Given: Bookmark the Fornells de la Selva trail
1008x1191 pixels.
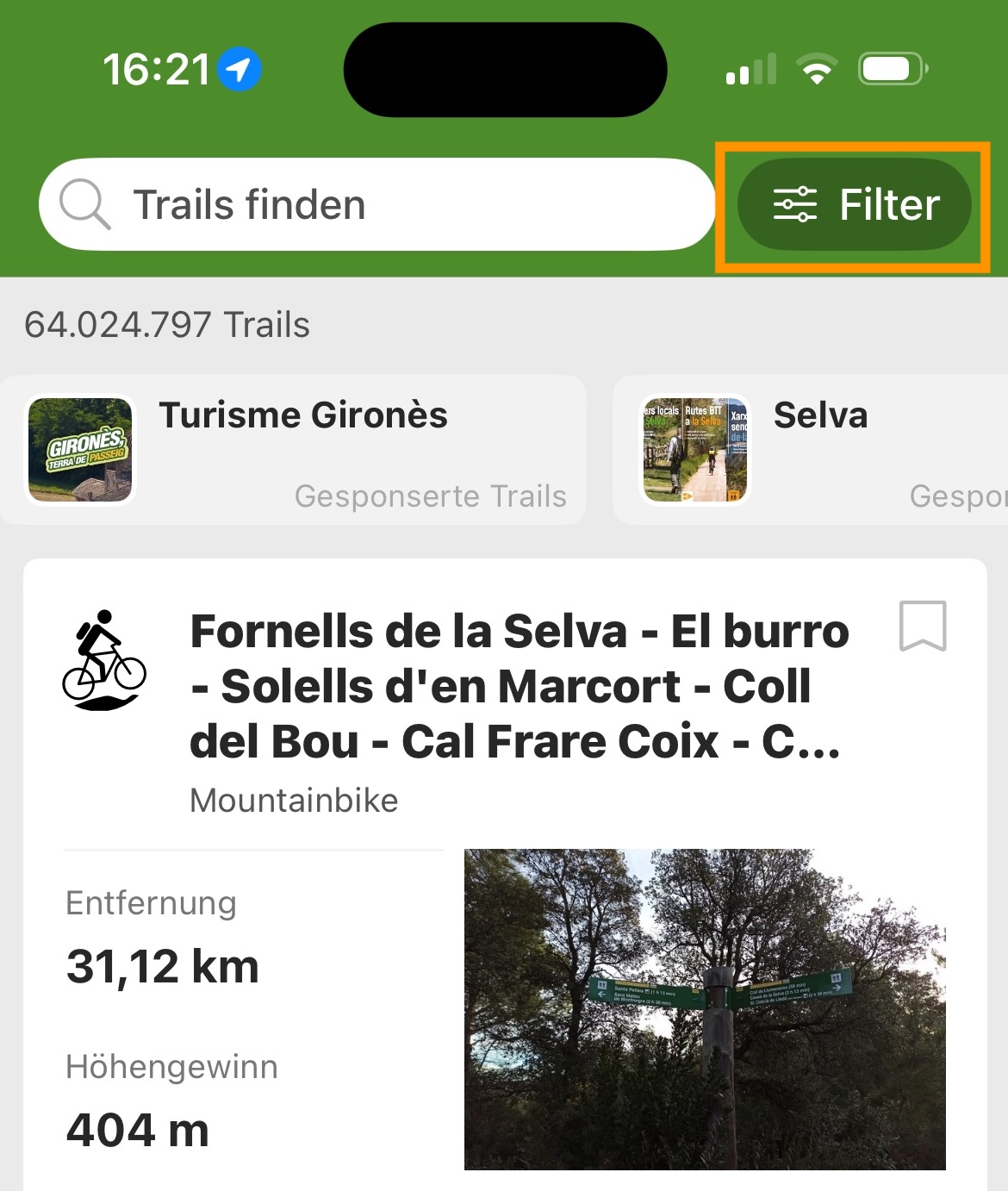Looking at the screenshot, I should click(x=923, y=626).
